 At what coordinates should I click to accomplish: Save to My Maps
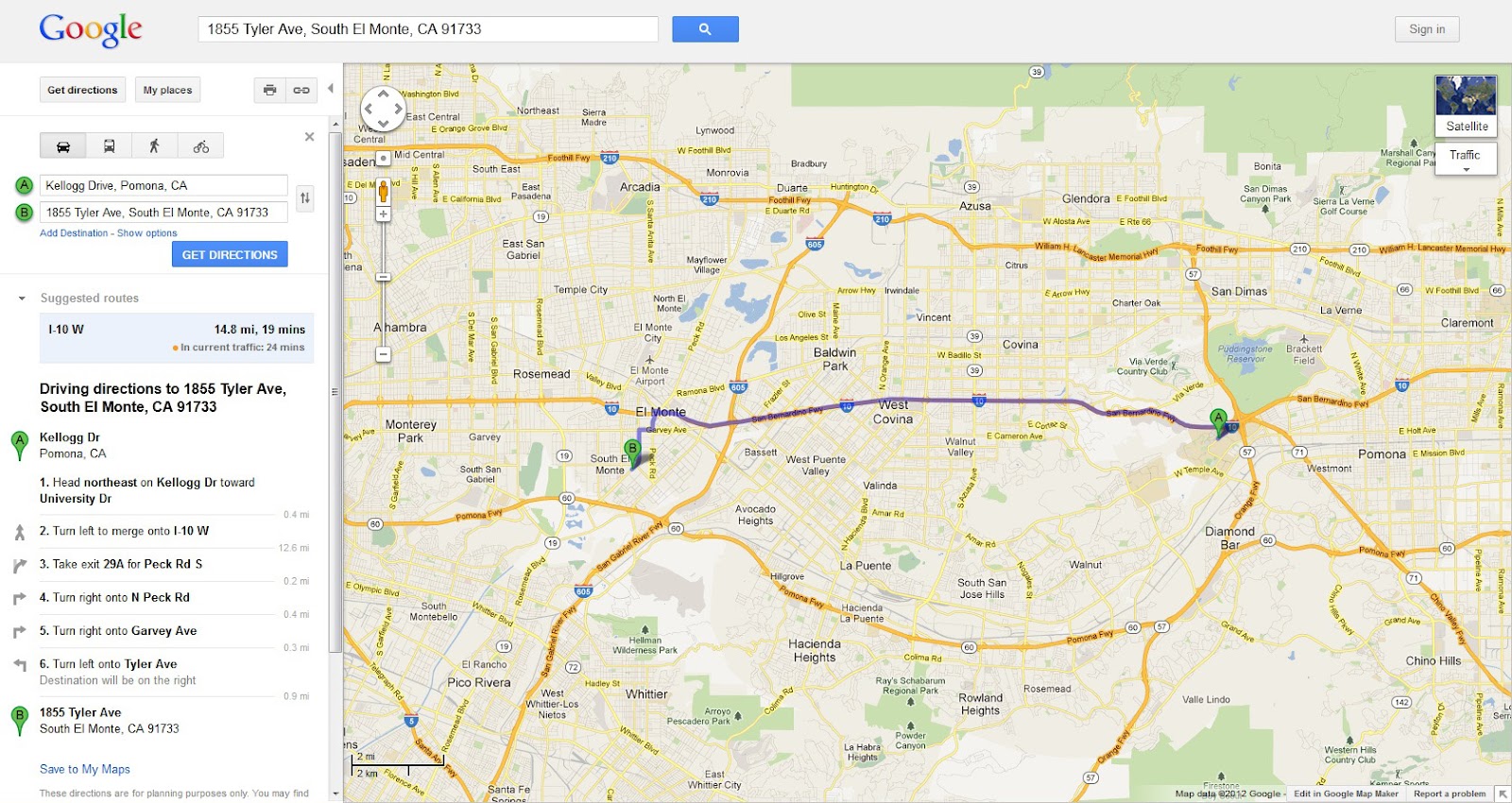tap(85, 769)
